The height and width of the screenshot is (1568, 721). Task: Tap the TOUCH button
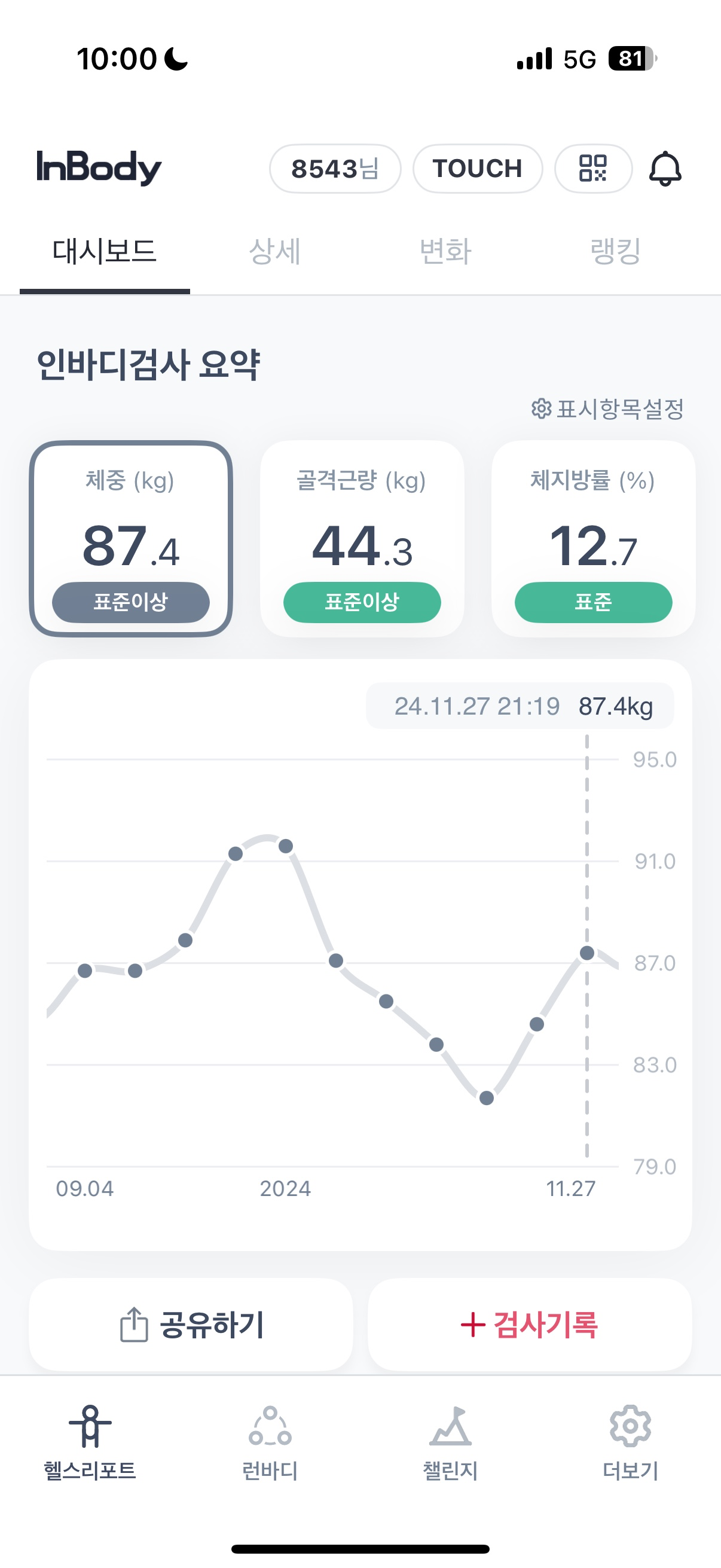tap(477, 169)
